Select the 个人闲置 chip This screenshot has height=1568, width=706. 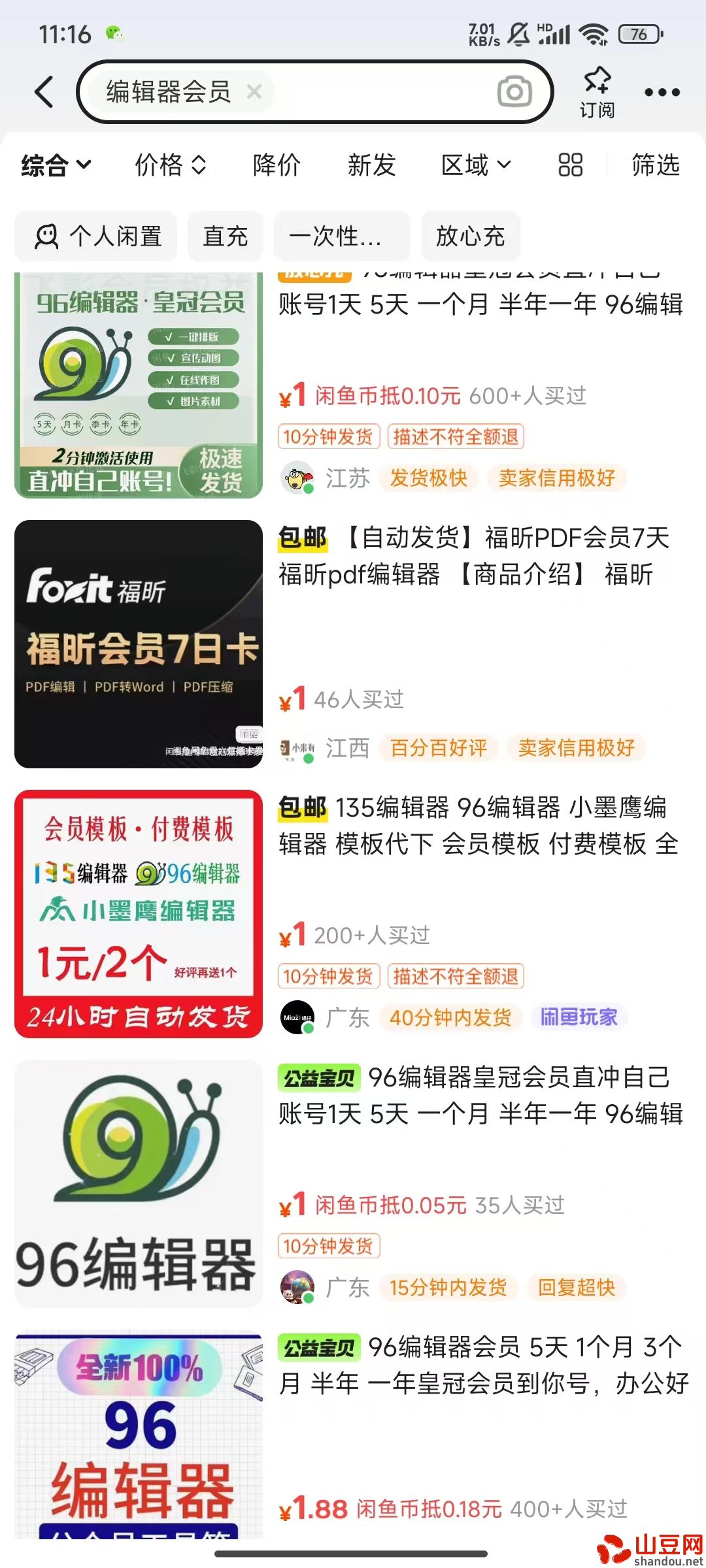point(96,236)
